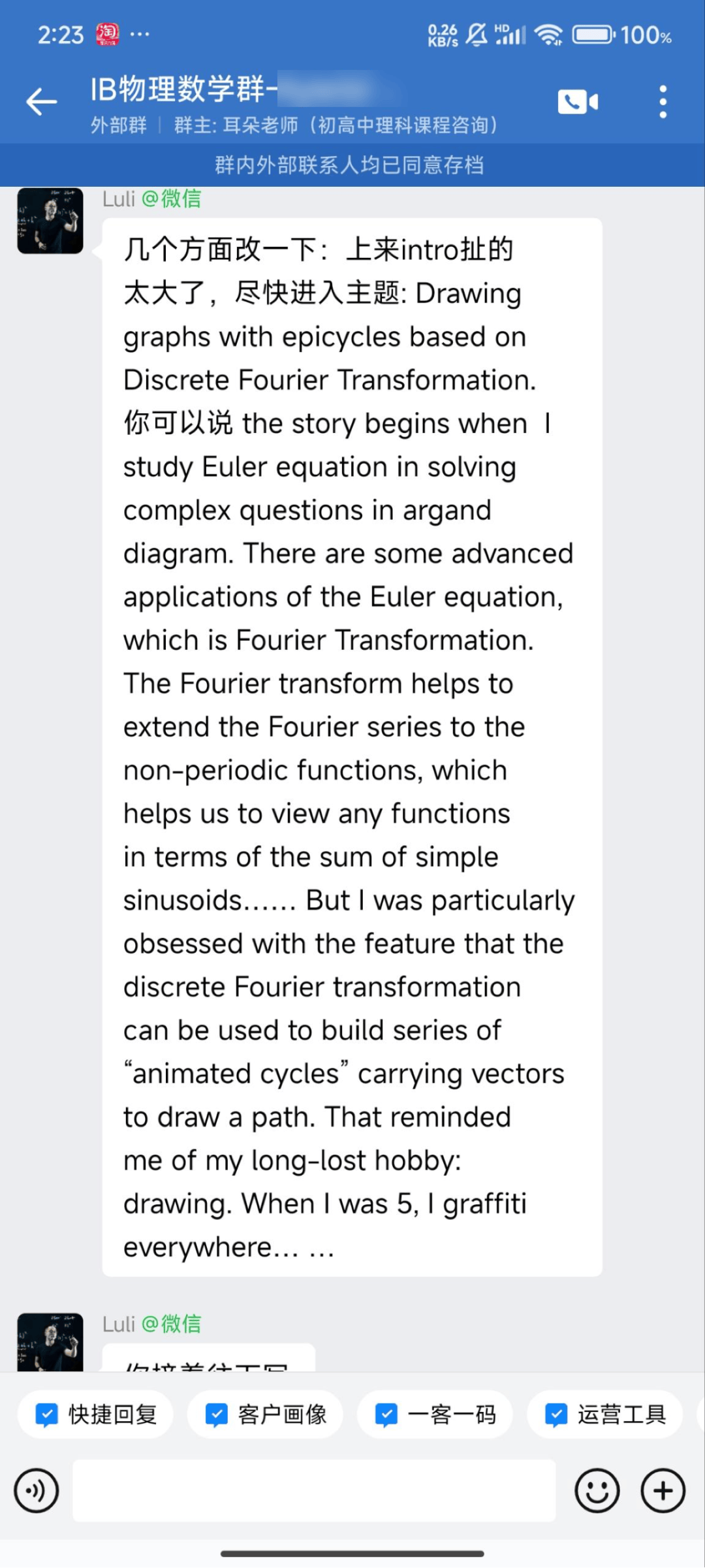
Task: Go back using the arrow
Action: [42, 102]
